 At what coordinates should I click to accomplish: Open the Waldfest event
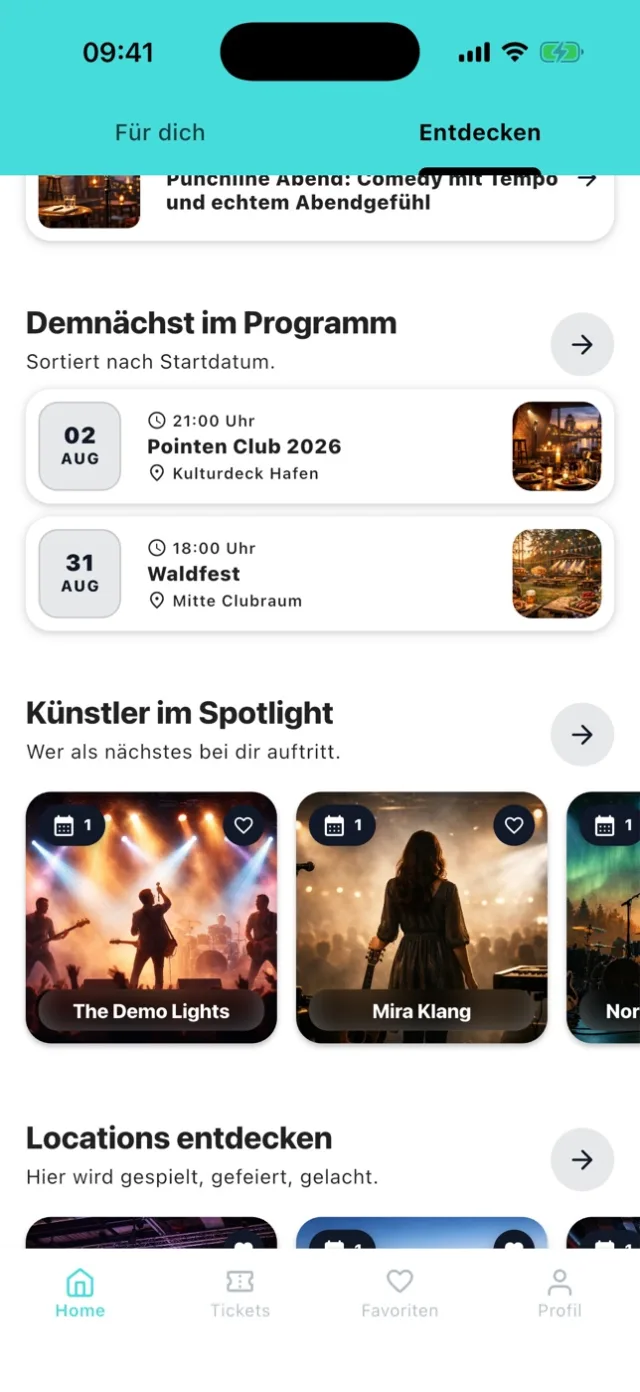(x=320, y=574)
